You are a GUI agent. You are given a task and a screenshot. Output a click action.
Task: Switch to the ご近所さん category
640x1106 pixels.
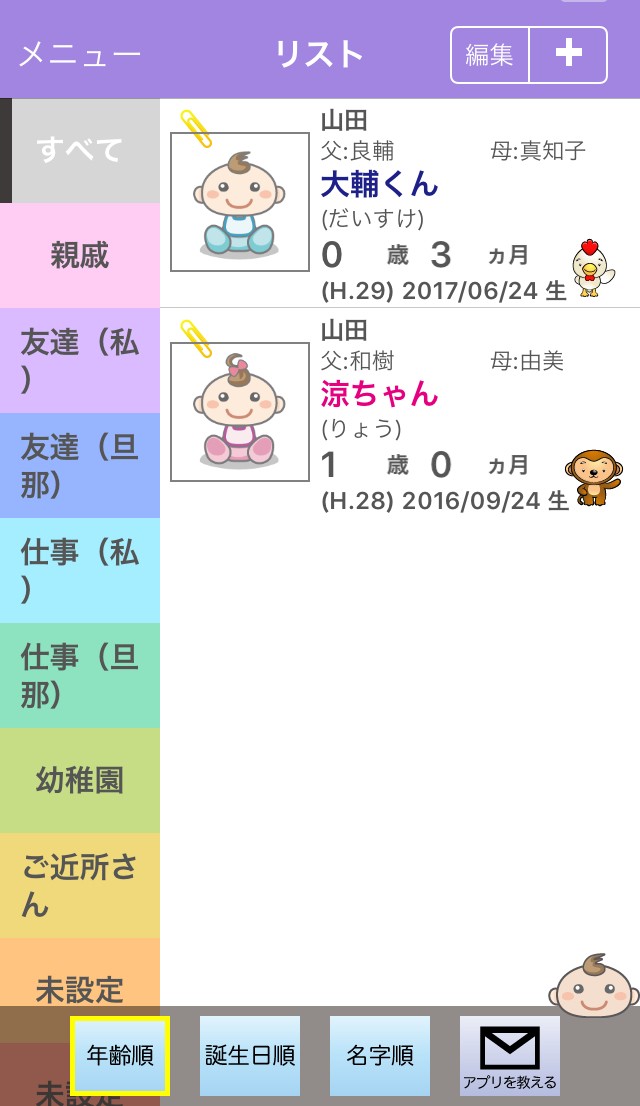[80, 885]
